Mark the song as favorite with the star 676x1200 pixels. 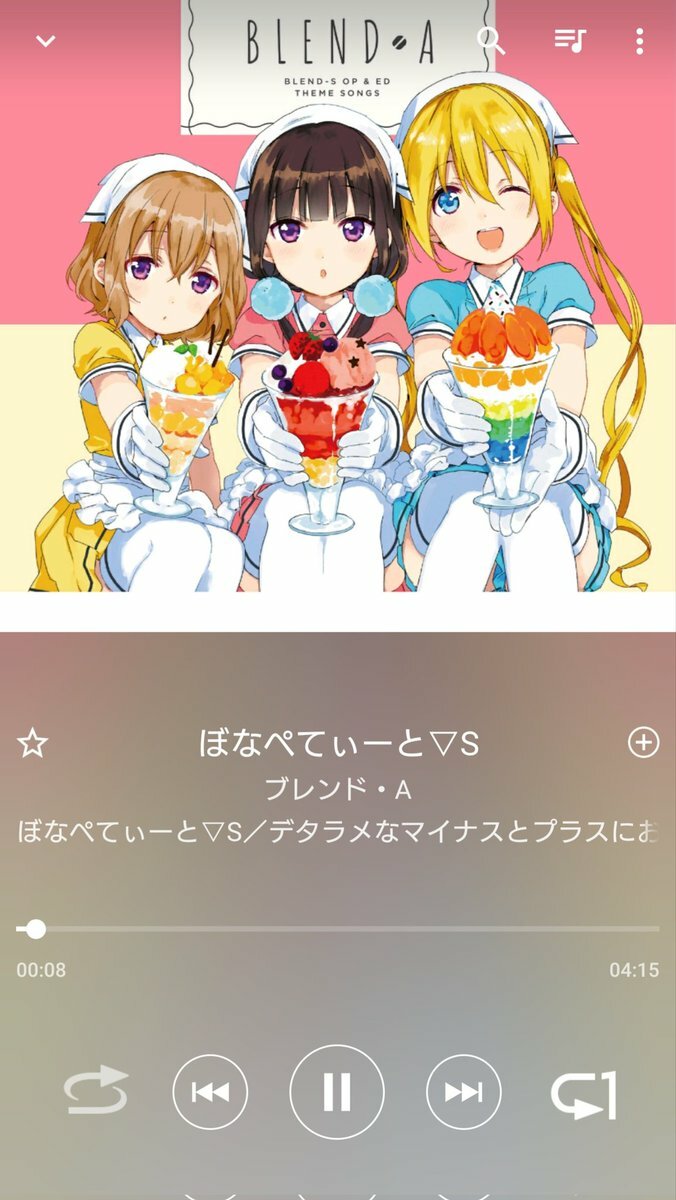coord(33,743)
